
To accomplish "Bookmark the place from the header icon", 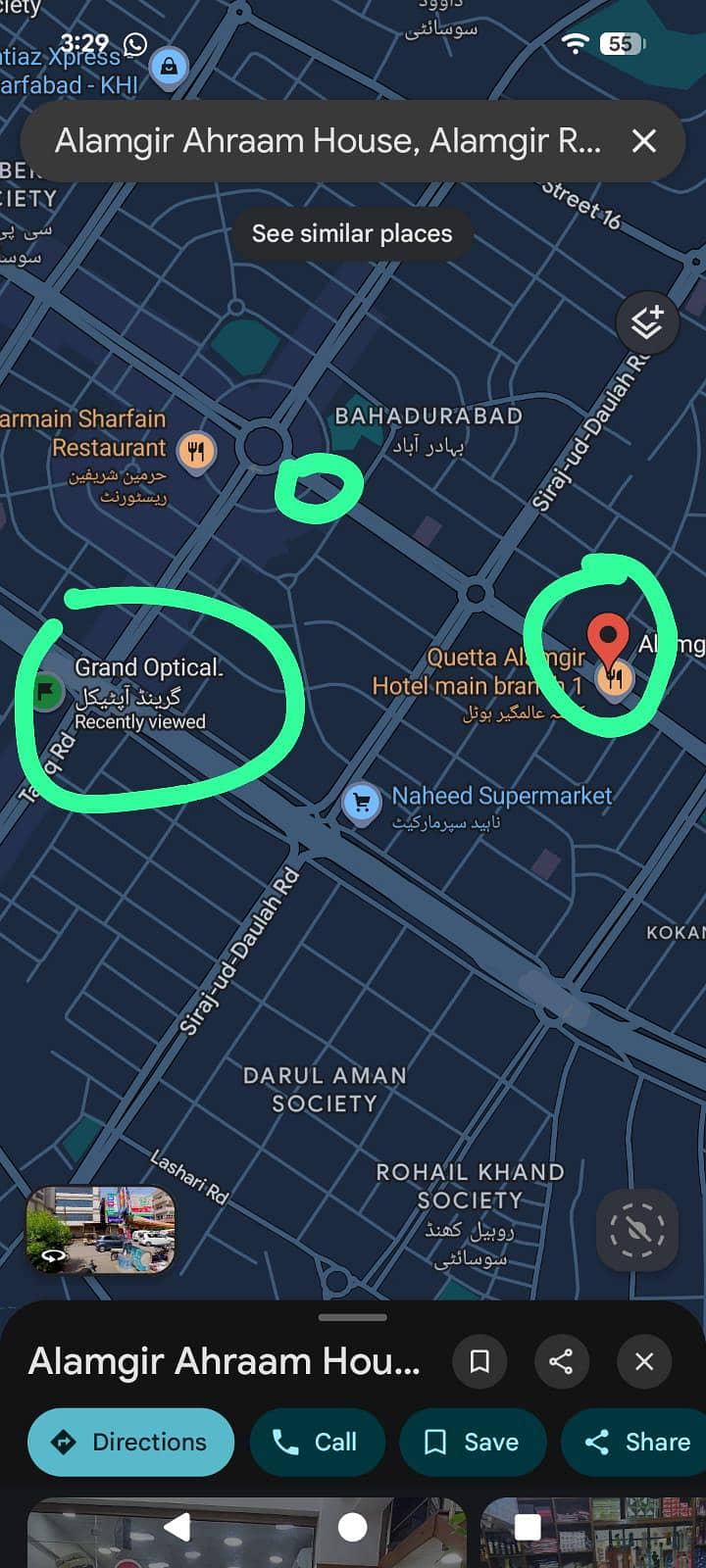I will tap(479, 1361).
